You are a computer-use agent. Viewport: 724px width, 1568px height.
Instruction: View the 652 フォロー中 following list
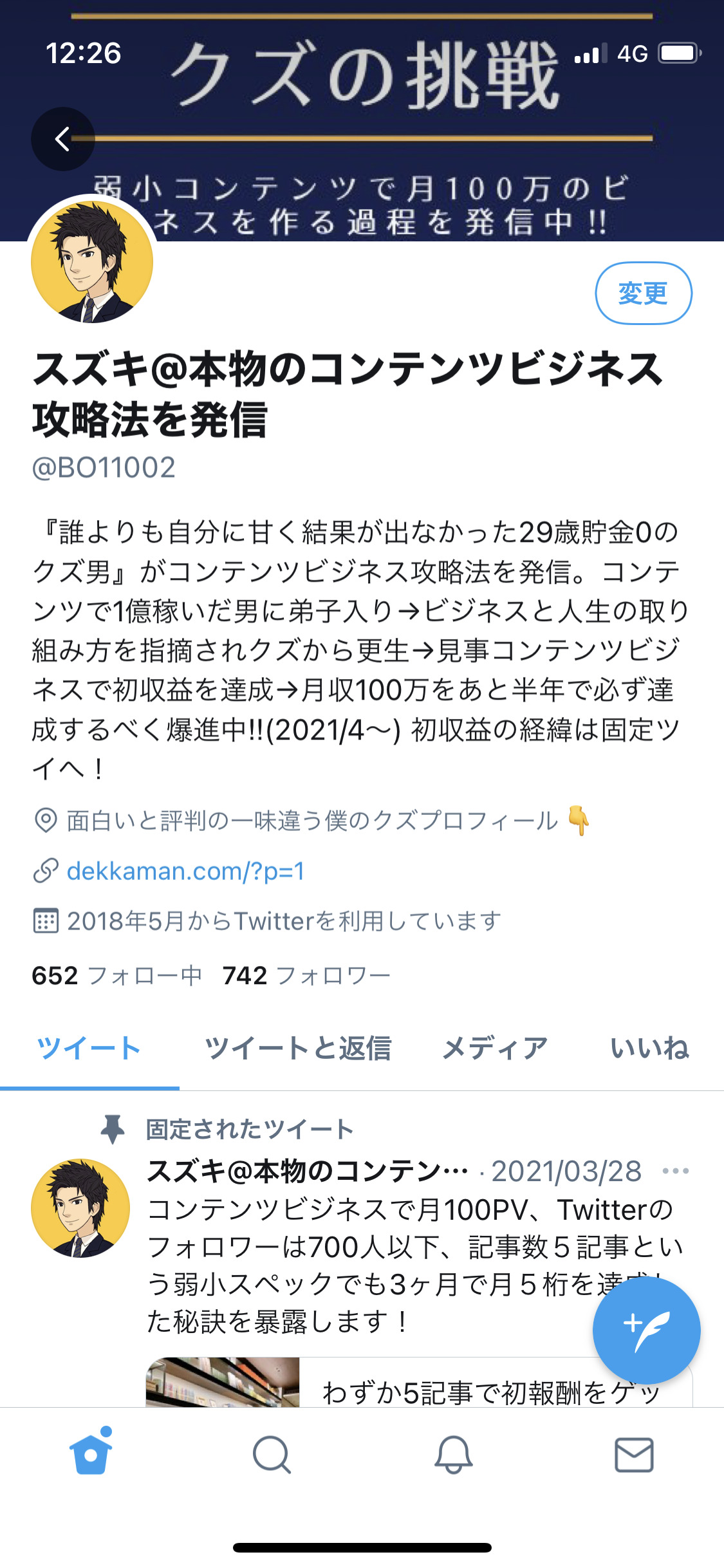point(116,975)
